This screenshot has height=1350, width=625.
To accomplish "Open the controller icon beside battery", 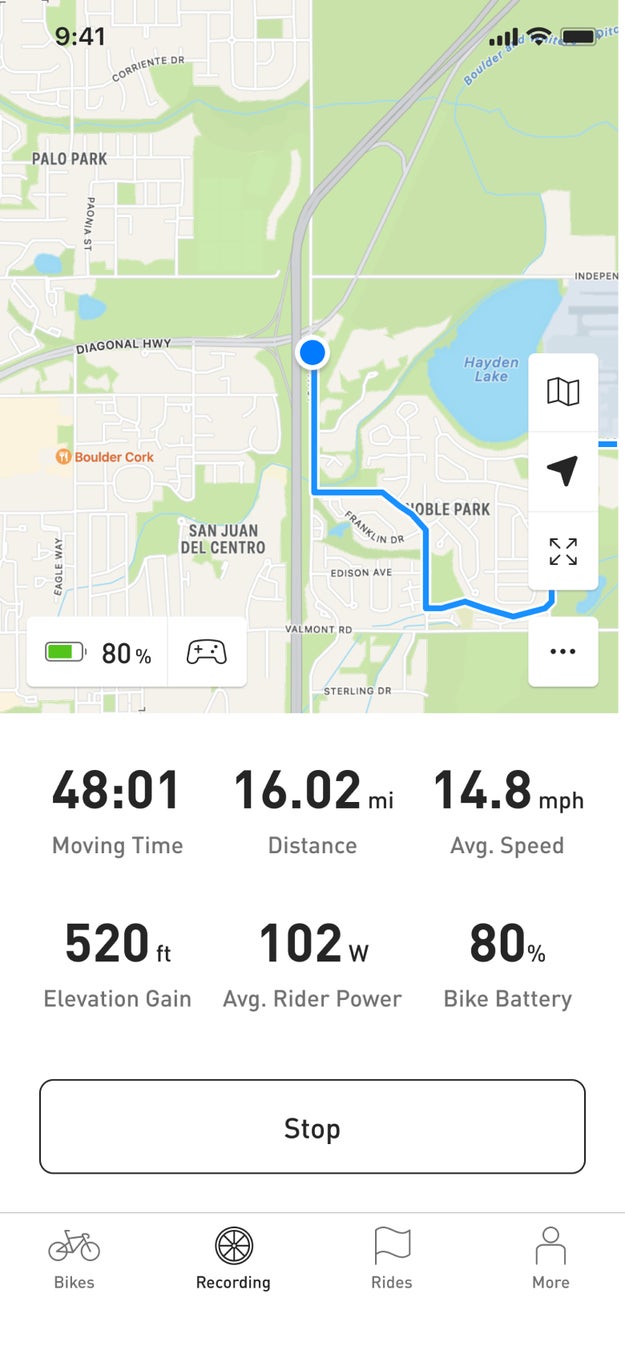I will pyautogui.click(x=206, y=652).
